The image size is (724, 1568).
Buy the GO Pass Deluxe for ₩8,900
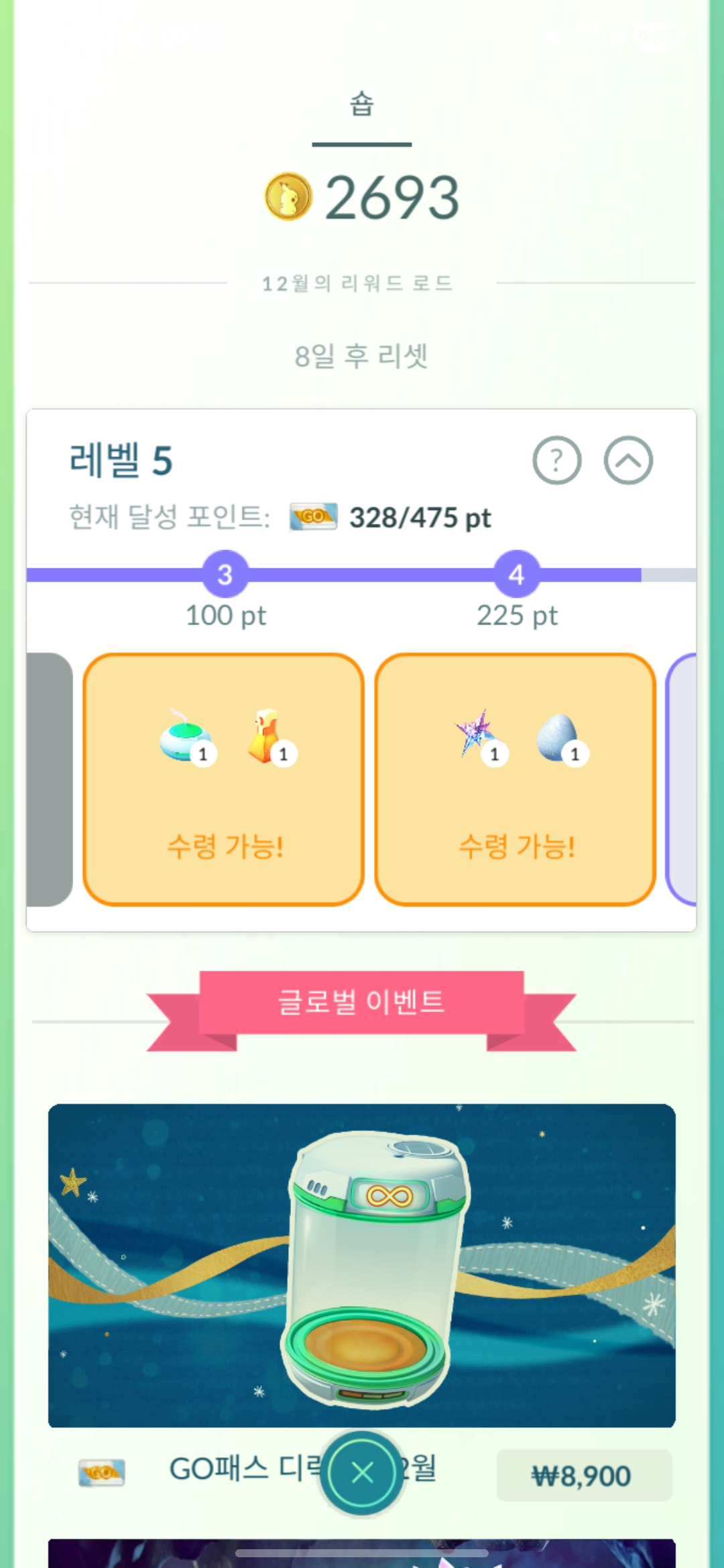pyautogui.click(x=583, y=1475)
